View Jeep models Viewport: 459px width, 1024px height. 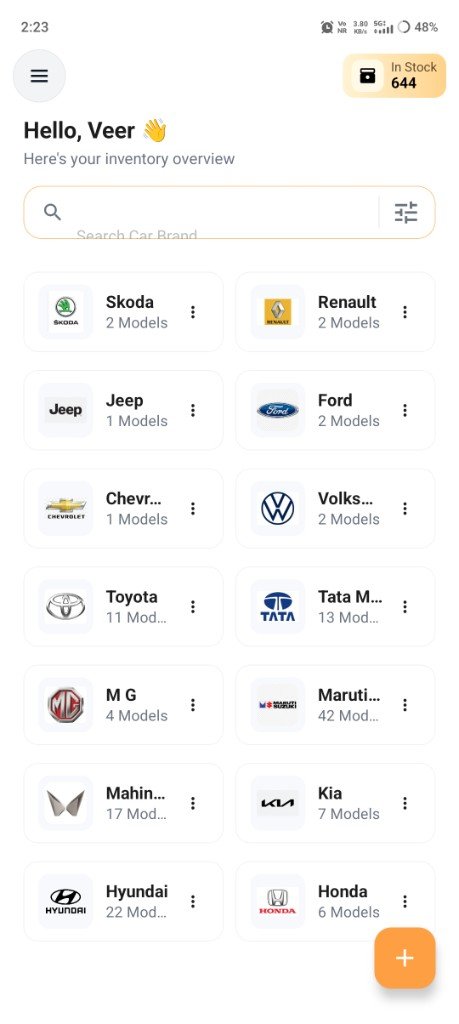(123, 410)
